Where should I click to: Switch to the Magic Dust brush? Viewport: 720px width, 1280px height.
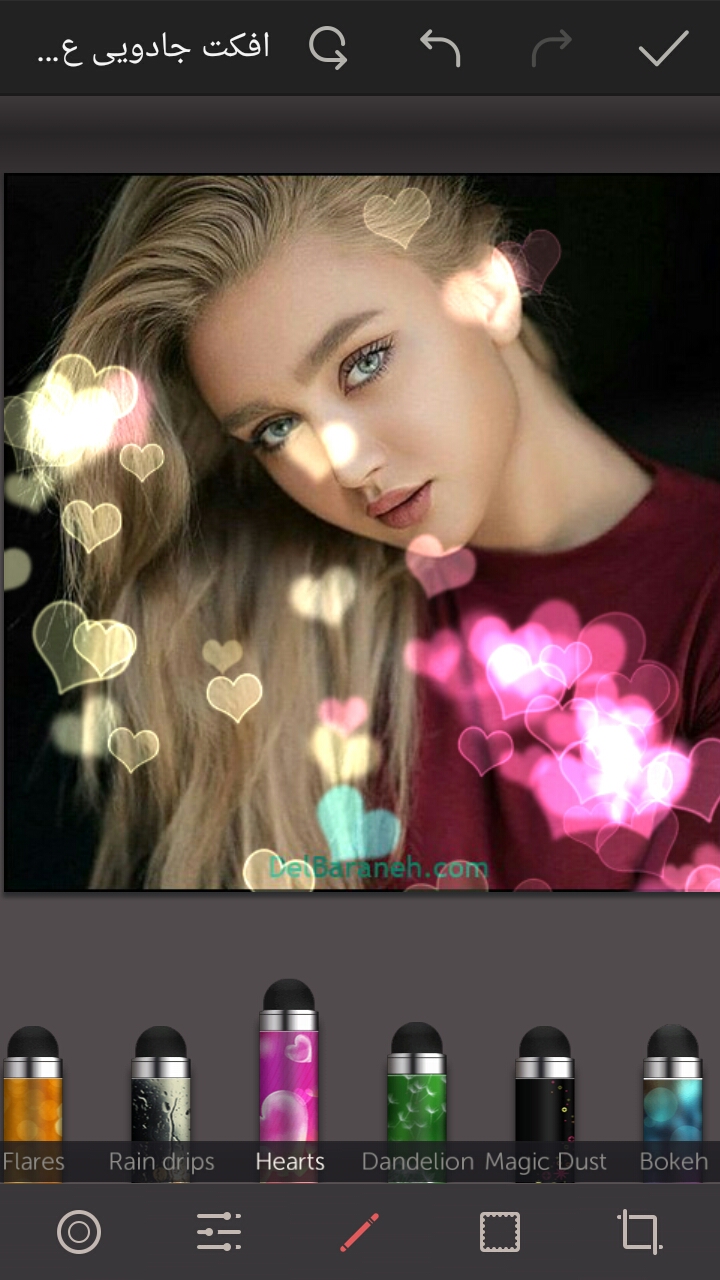tap(545, 1100)
